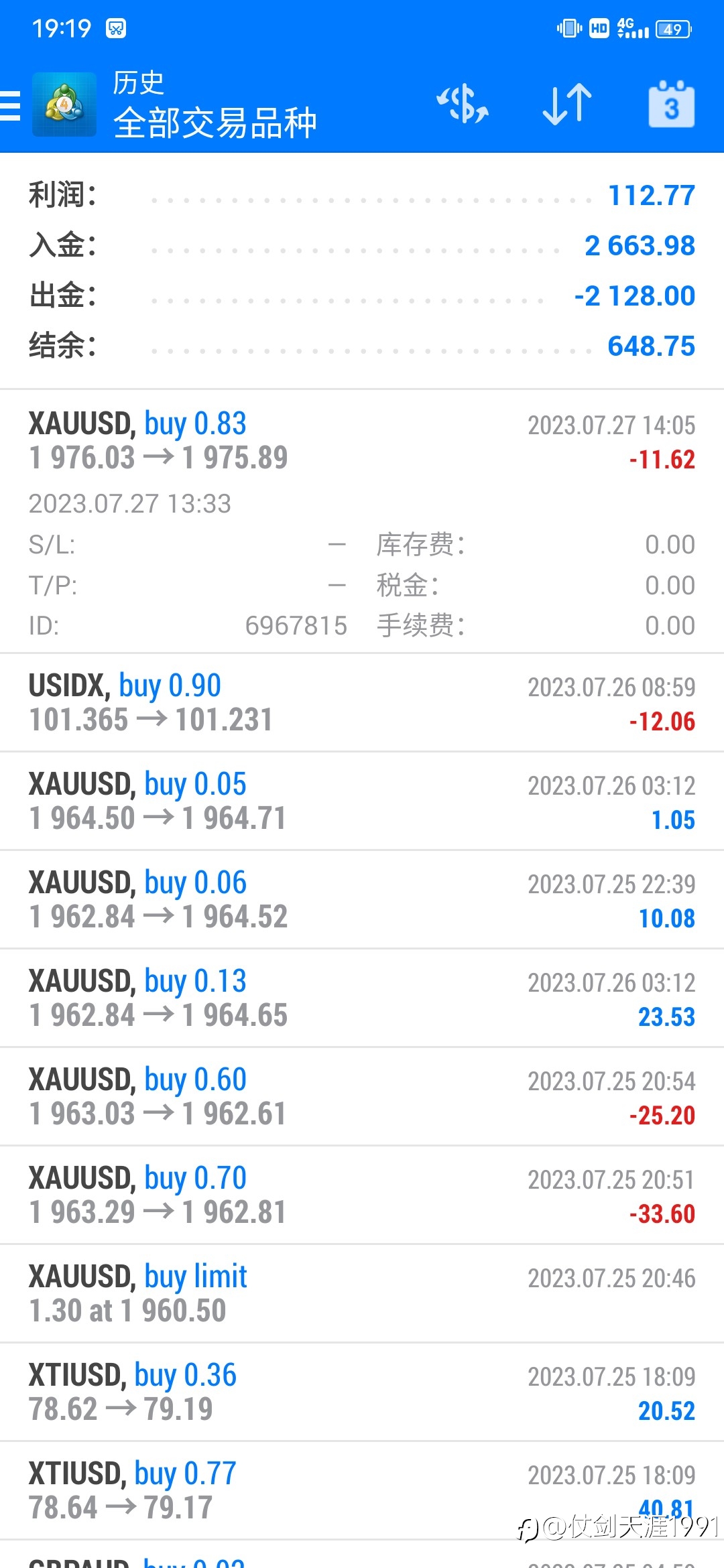Image resolution: width=724 pixels, height=1568 pixels.
Task: Expand the XAUUSD buy 0.60 trade
Action: [362, 1096]
